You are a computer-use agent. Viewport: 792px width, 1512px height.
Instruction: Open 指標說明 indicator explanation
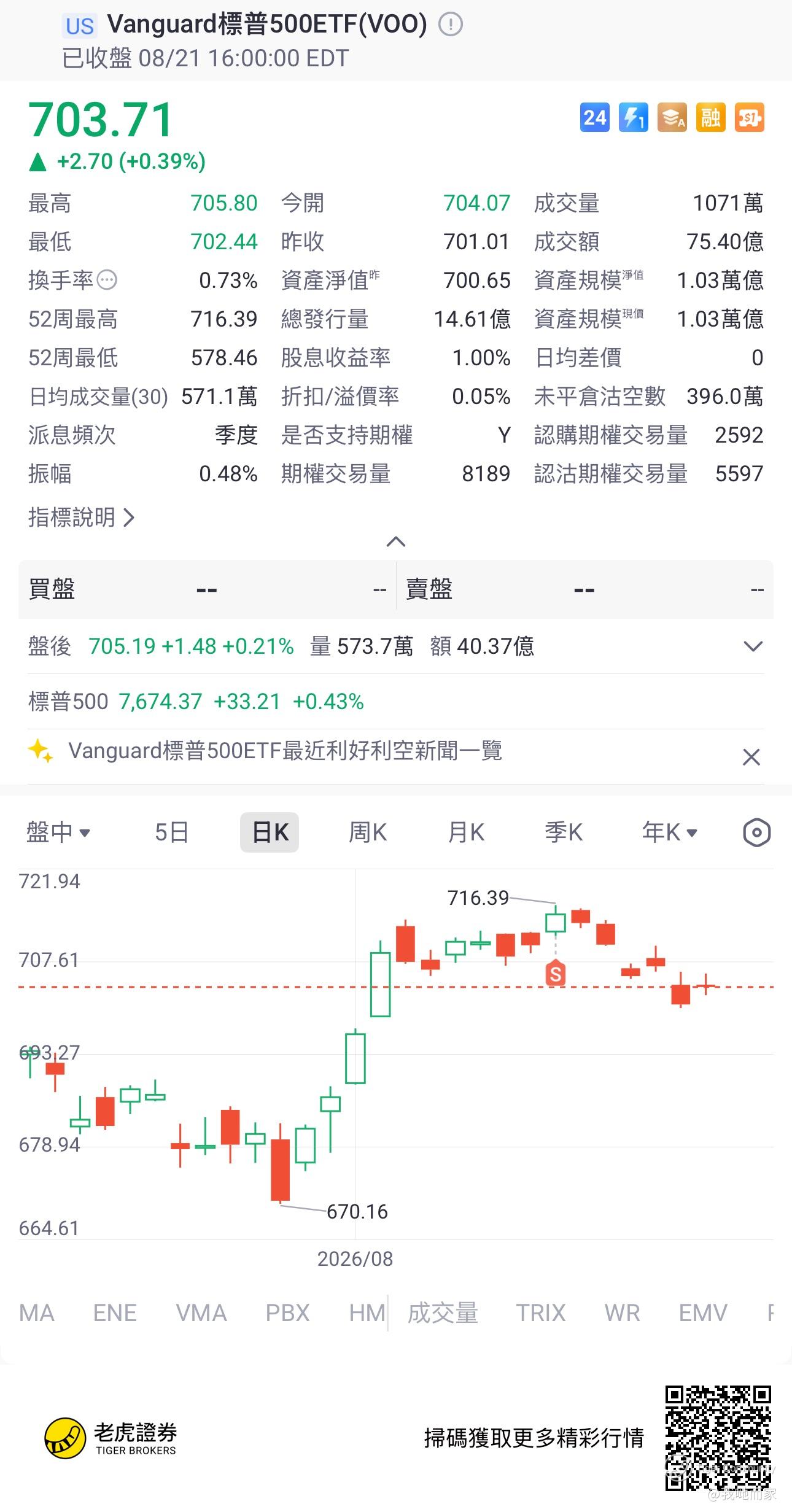pos(81,518)
